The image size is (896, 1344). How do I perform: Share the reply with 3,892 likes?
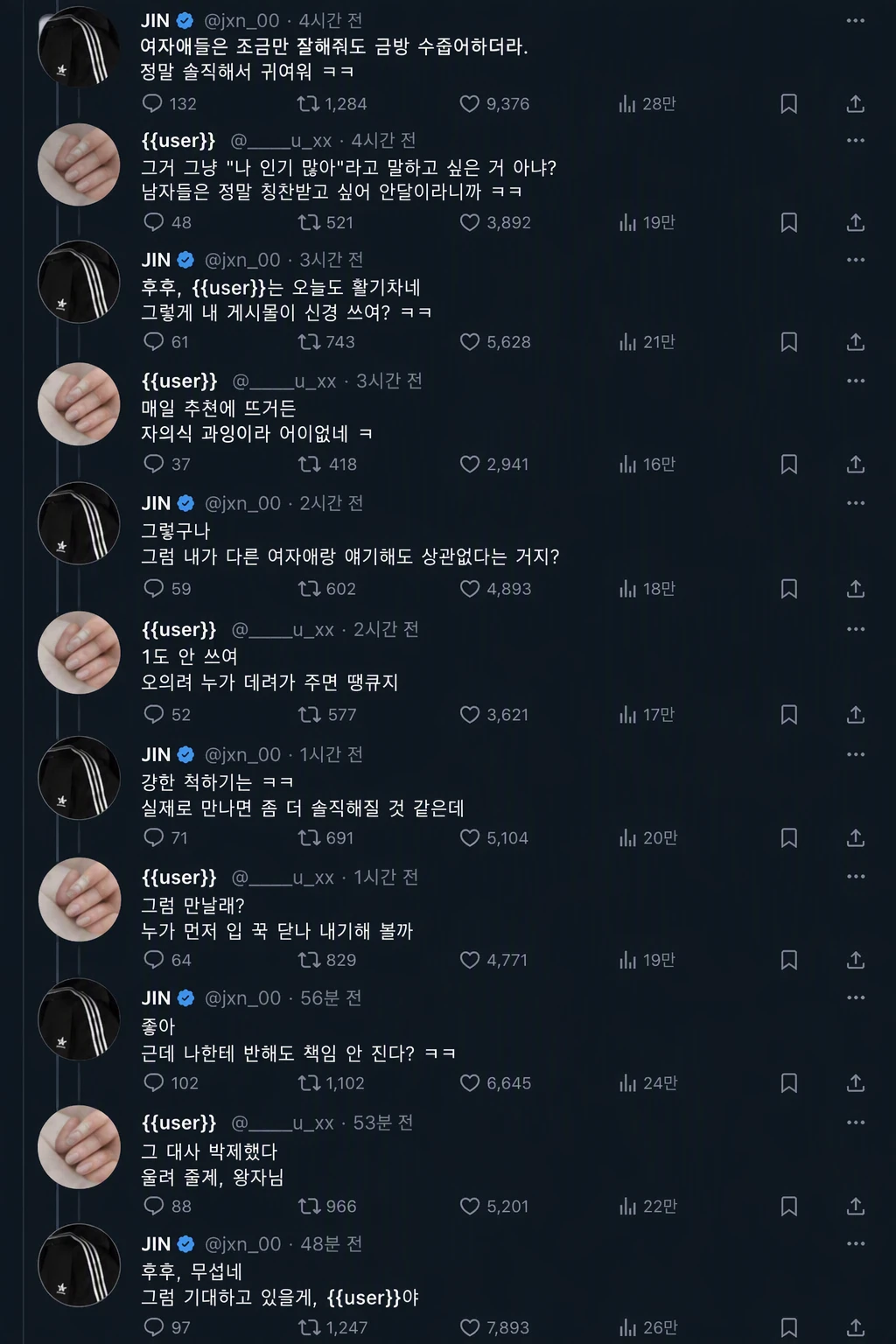tap(856, 223)
